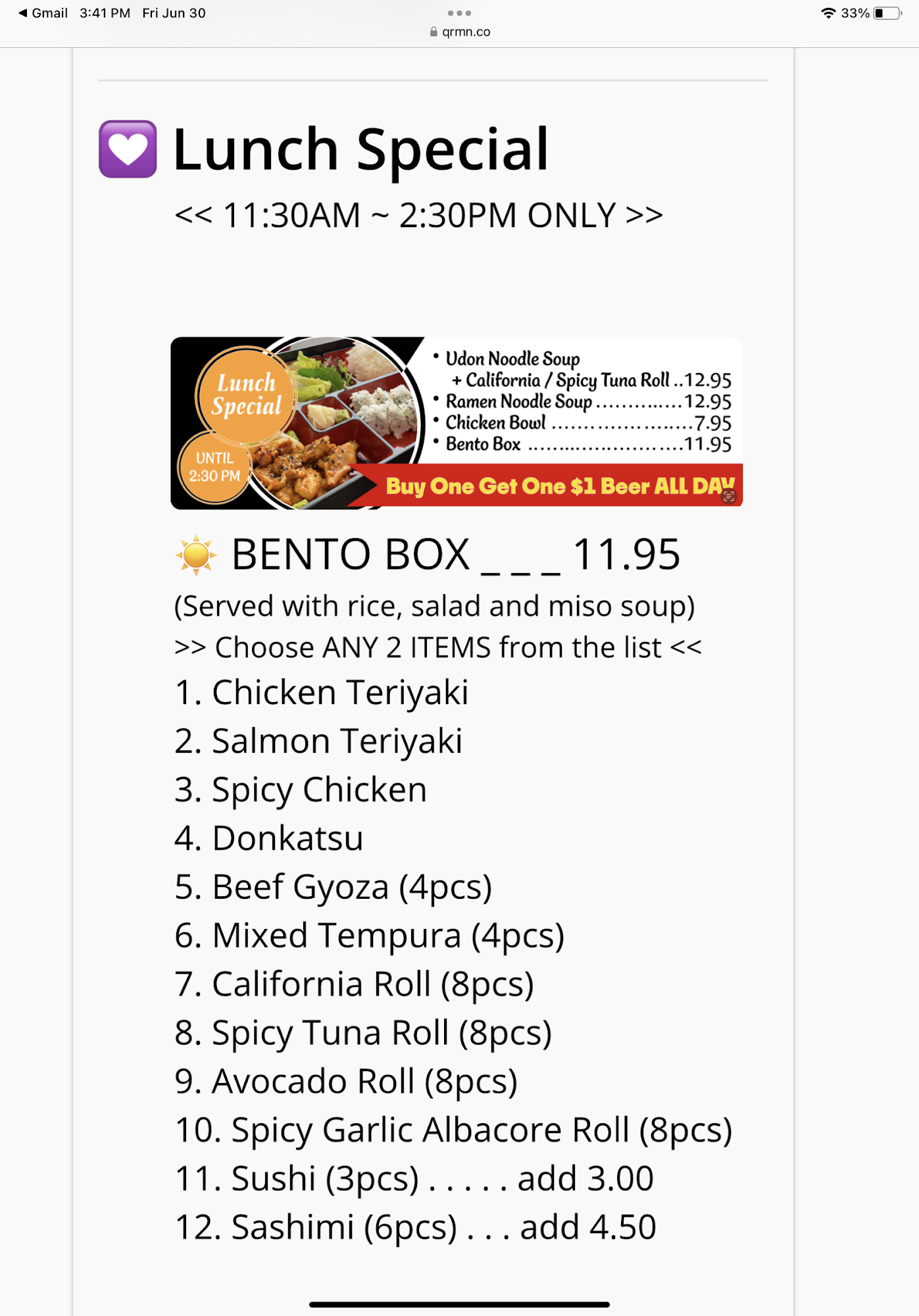Open the multitasking three-dot menu

459,13
